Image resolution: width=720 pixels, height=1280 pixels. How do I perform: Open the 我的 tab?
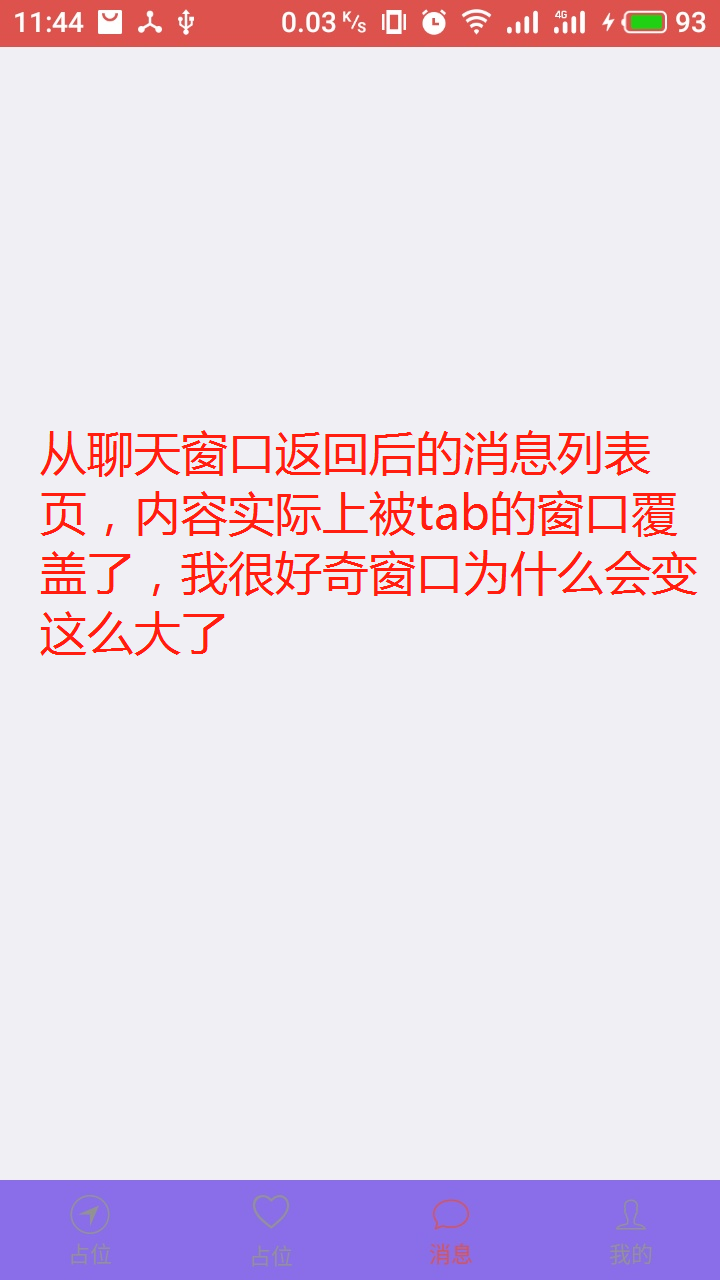tap(630, 1230)
